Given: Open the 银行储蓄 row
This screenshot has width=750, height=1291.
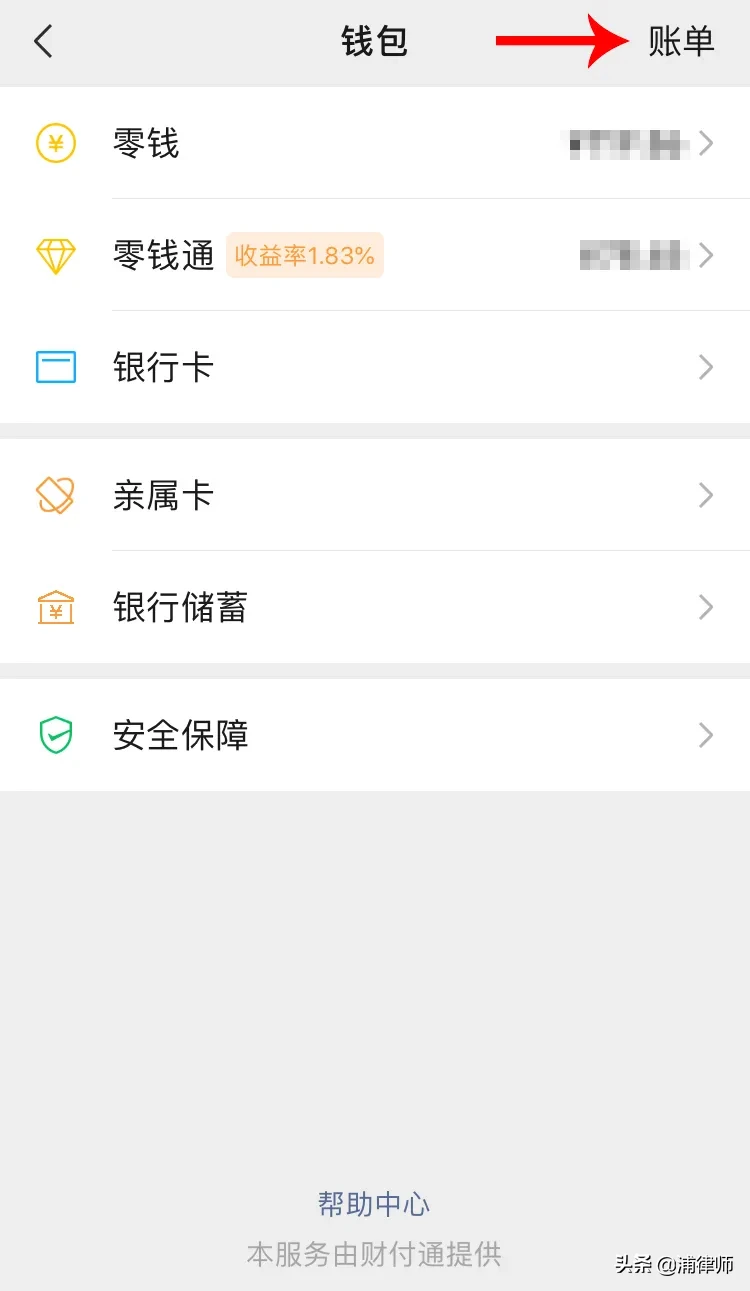Looking at the screenshot, I should (x=375, y=608).
